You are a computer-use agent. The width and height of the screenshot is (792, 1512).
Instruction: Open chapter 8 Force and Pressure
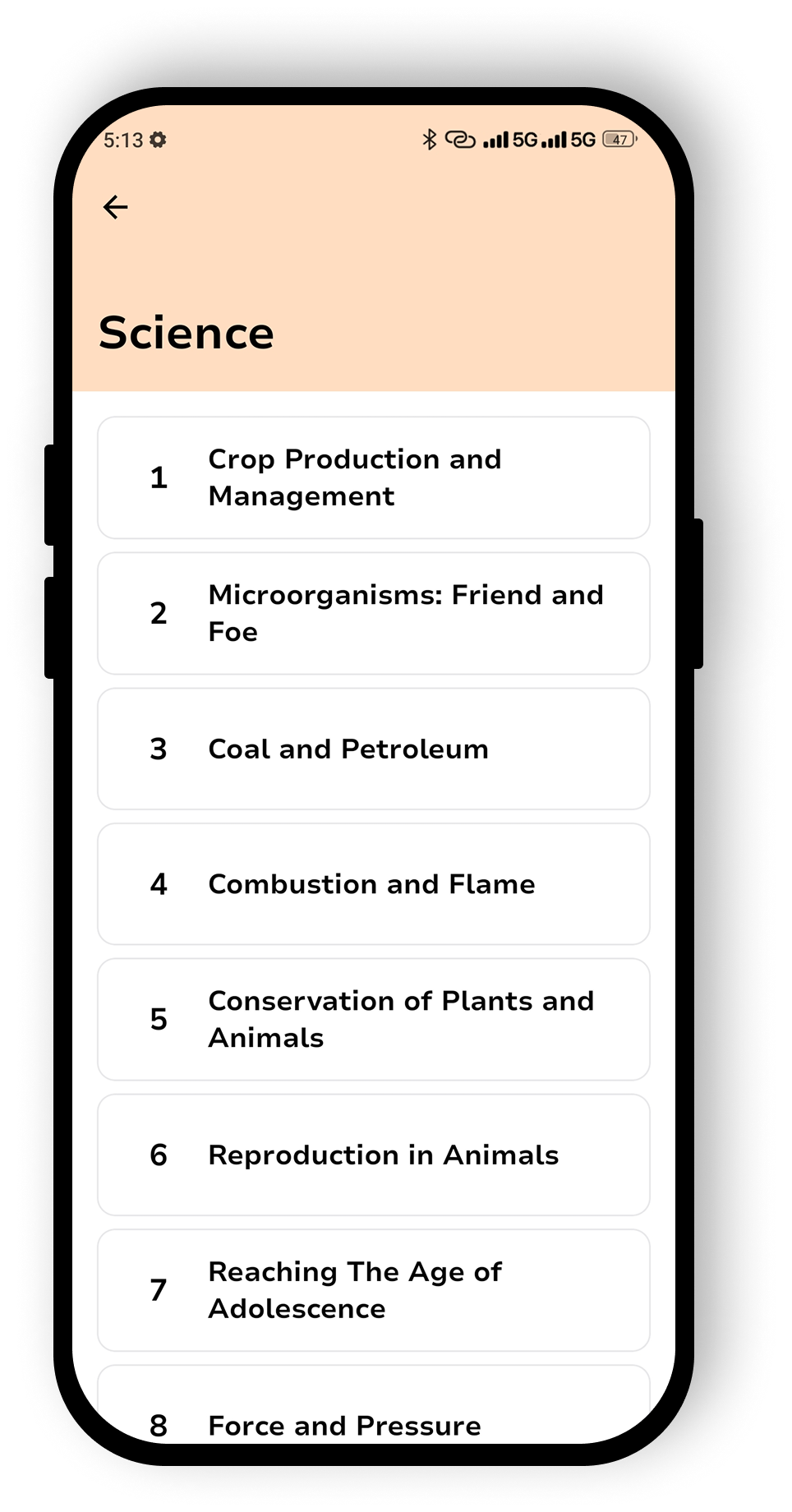pyautogui.click(x=373, y=1413)
